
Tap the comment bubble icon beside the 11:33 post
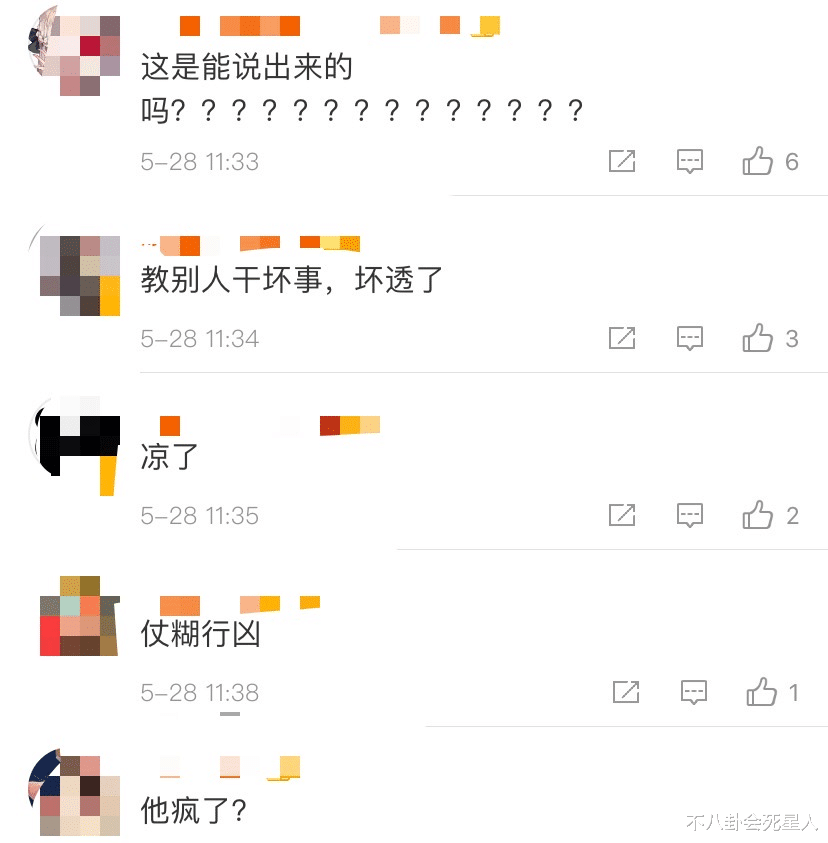point(690,160)
